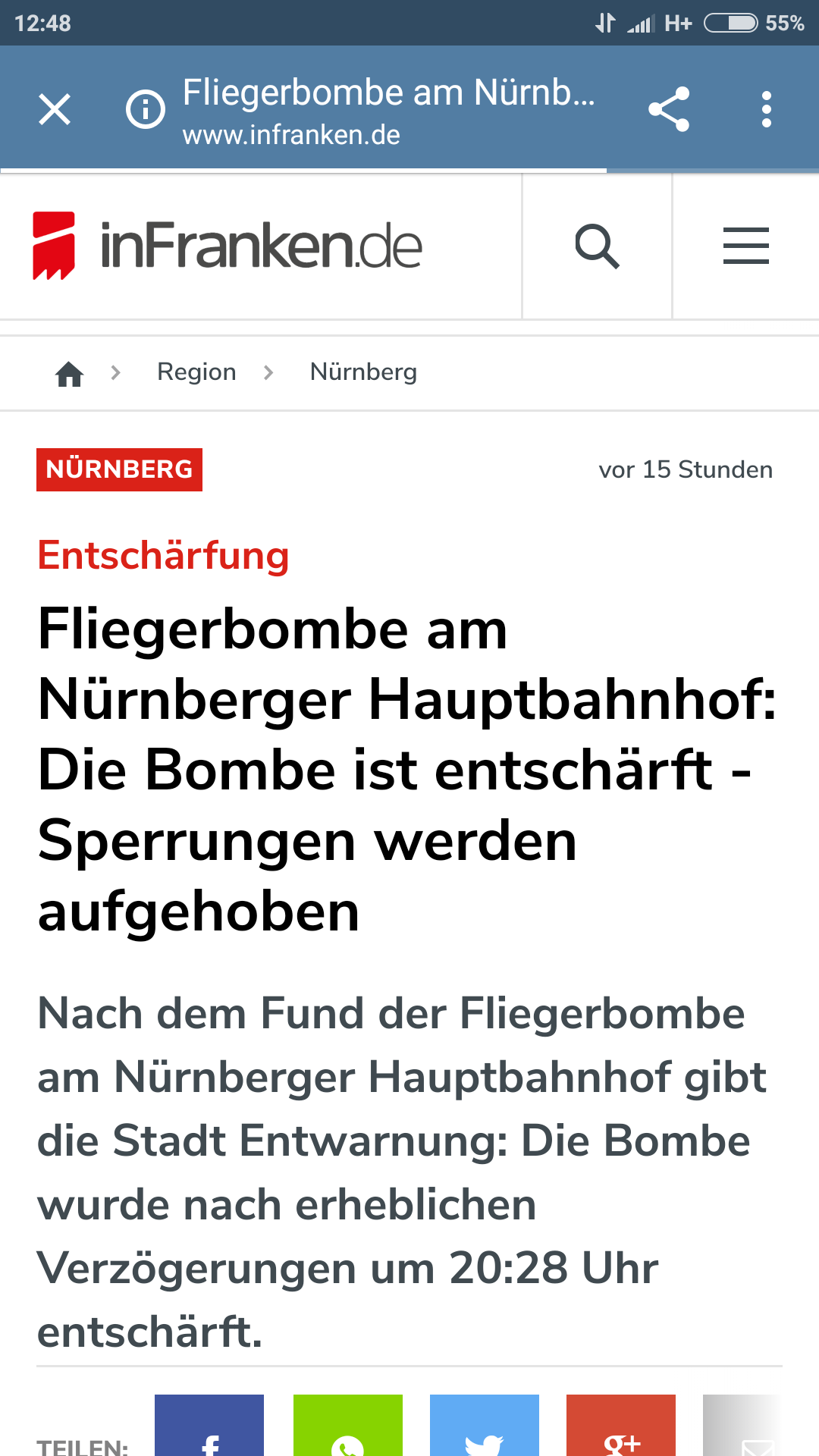Viewport: 819px width, 1456px height.
Task: Tap the red NÜRNBERG category tag
Action: point(119,469)
